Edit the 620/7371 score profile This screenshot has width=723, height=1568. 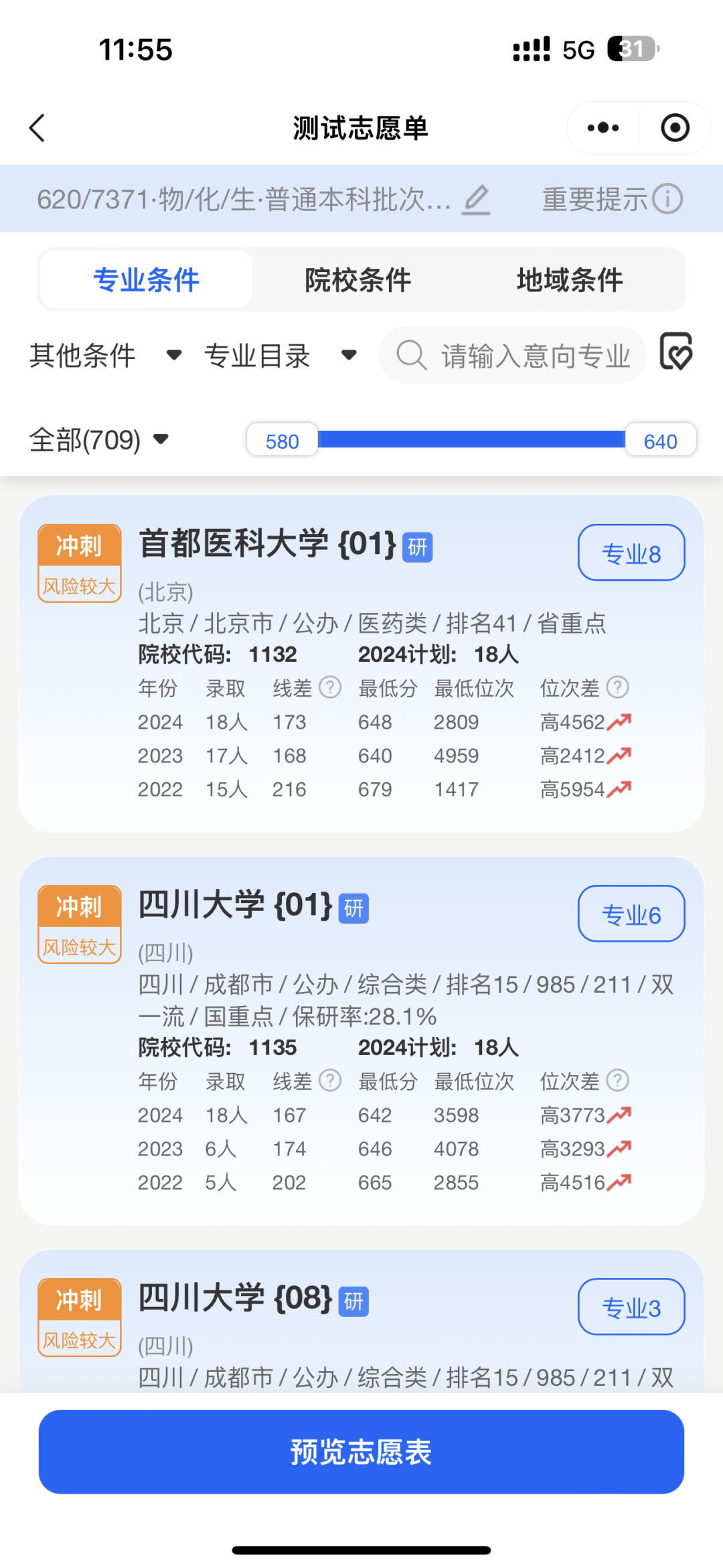(x=476, y=200)
